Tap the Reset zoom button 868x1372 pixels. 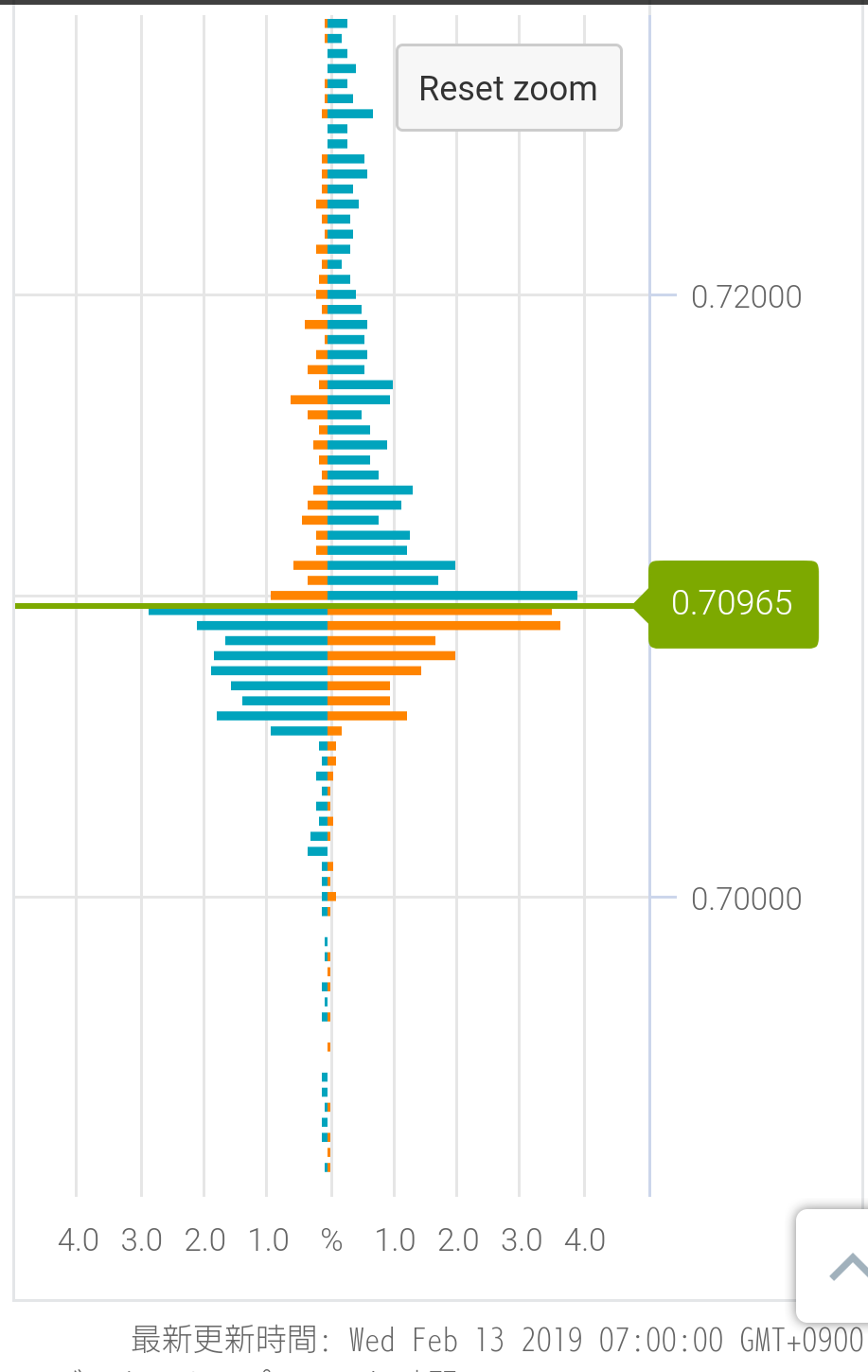[x=508, y=88]
